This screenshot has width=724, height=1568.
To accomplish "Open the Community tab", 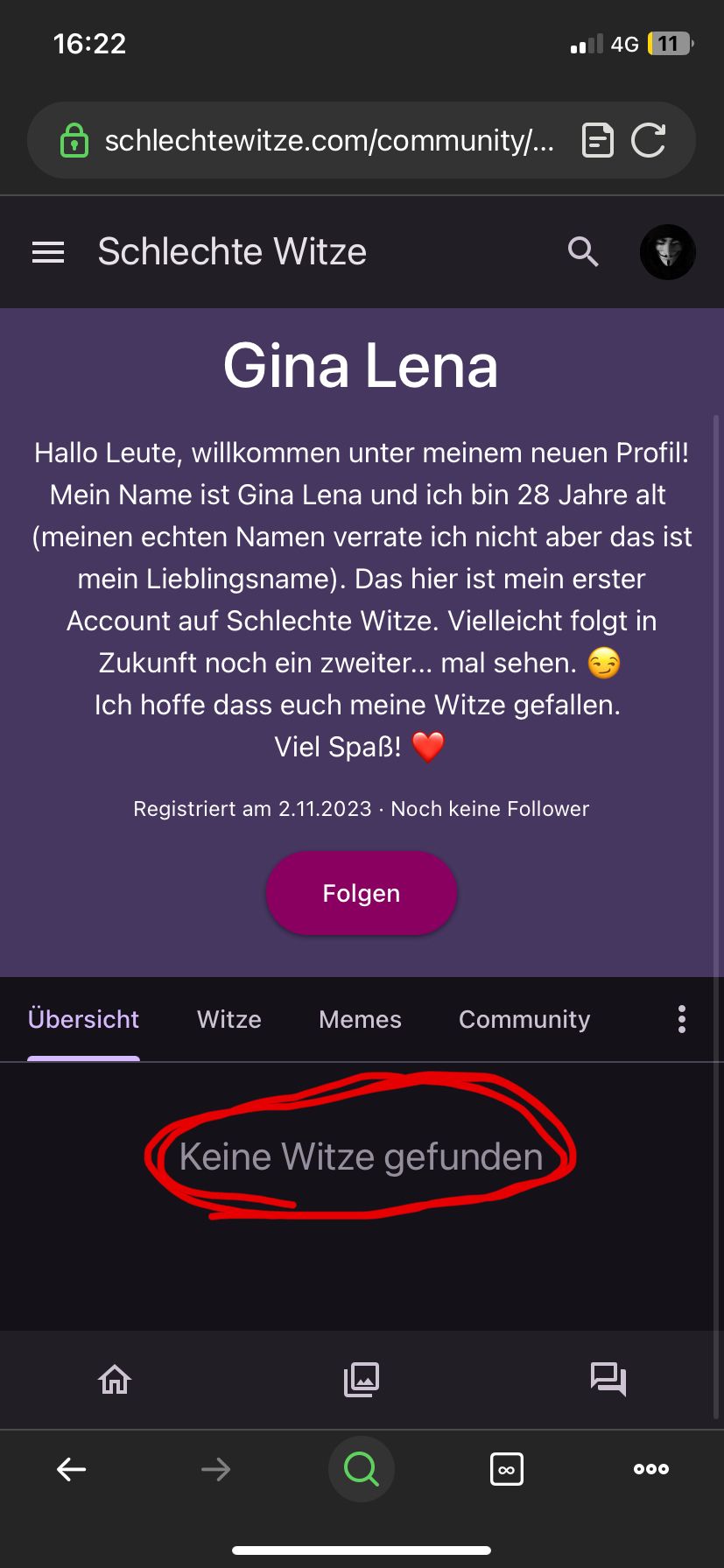I will point(524,1019).
